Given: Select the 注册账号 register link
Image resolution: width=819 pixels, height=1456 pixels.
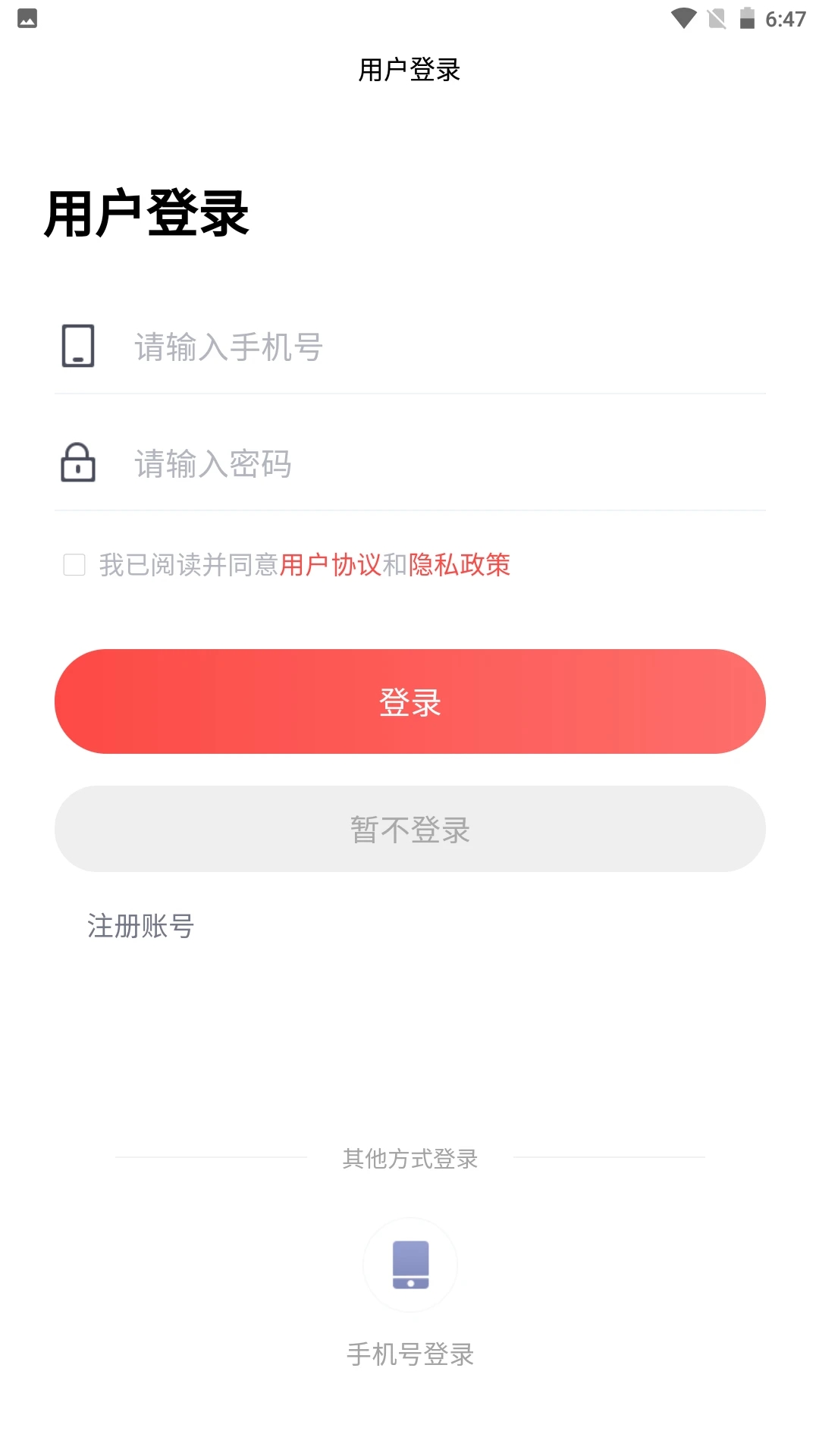Looking at the screenshot, I should tap(141, 926).
